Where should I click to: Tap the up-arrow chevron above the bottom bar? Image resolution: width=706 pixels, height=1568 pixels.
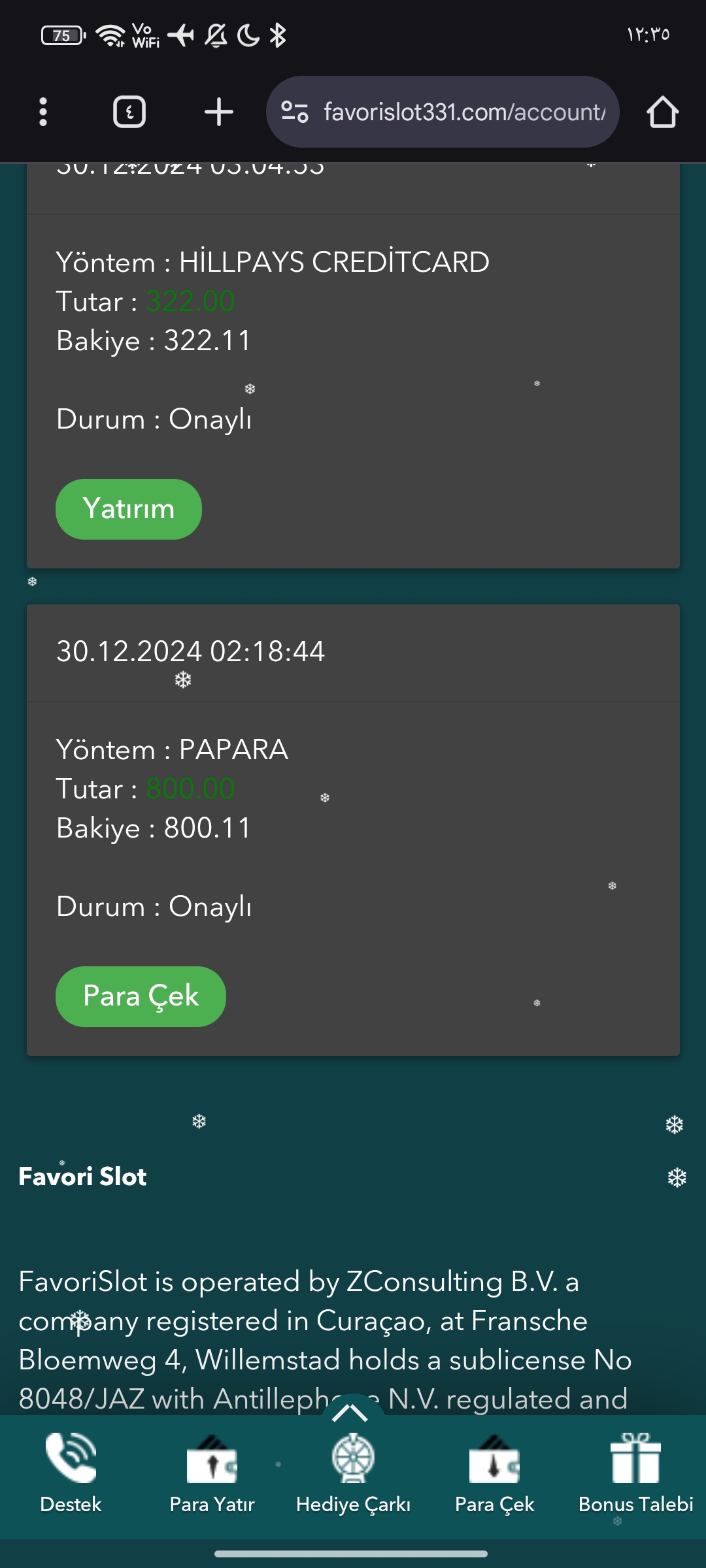(351, 1413)
